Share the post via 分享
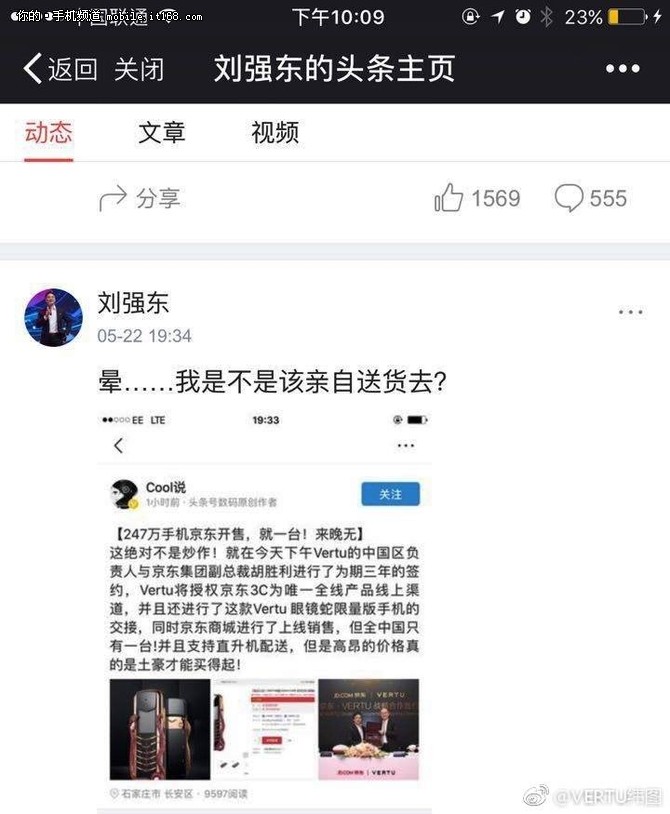Viewport: 670px width, 814px height. pyautogui.click(x=140, y=198)
